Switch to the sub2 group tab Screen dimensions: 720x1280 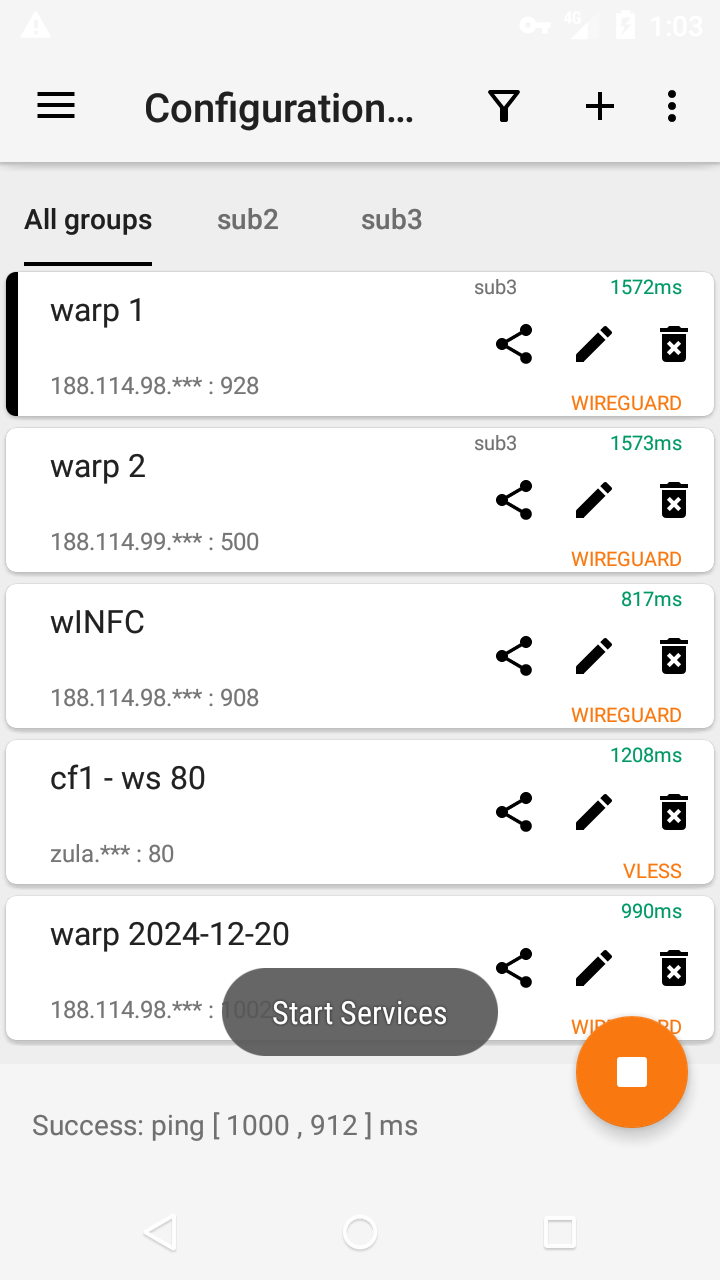click(x=248, y=220)
